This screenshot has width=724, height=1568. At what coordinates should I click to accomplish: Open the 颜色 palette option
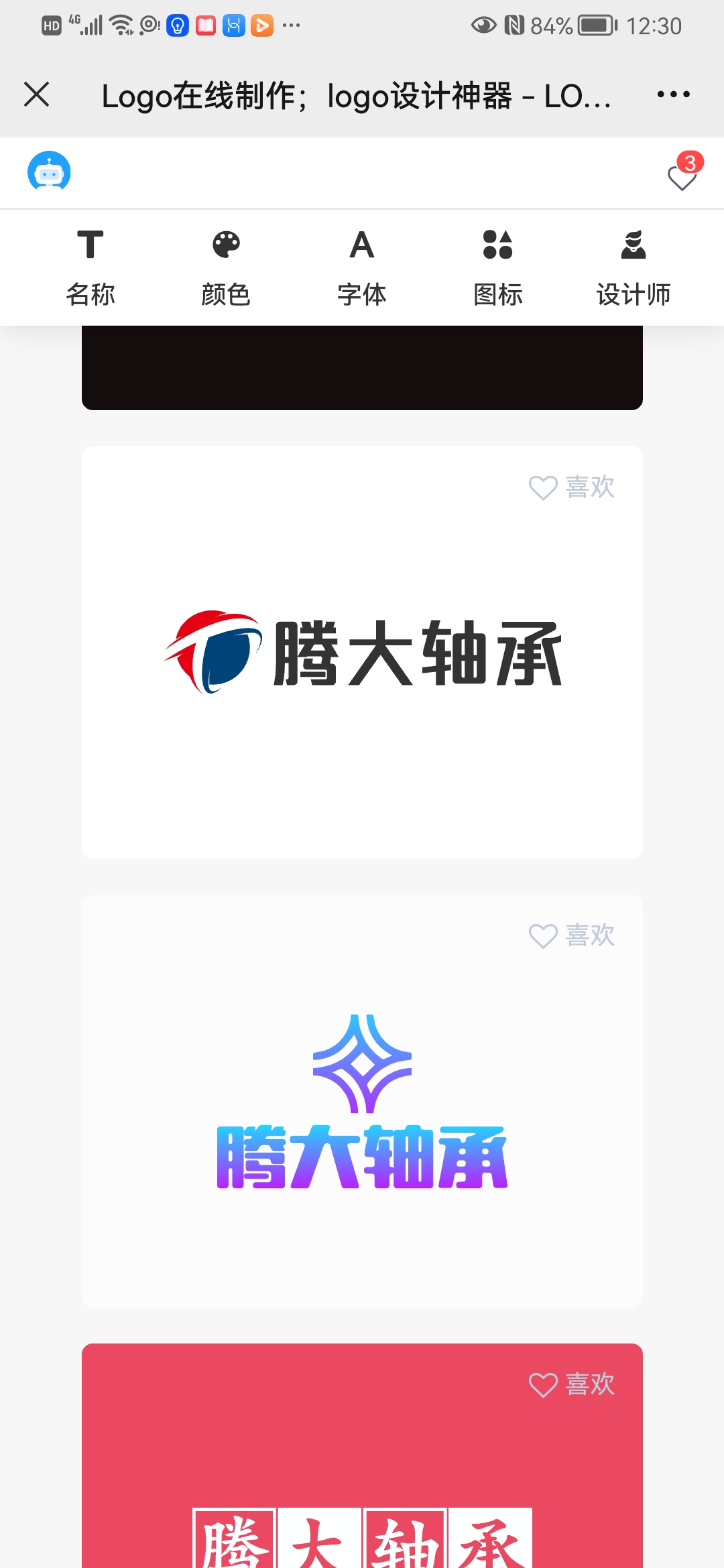(x=226, y=267)
